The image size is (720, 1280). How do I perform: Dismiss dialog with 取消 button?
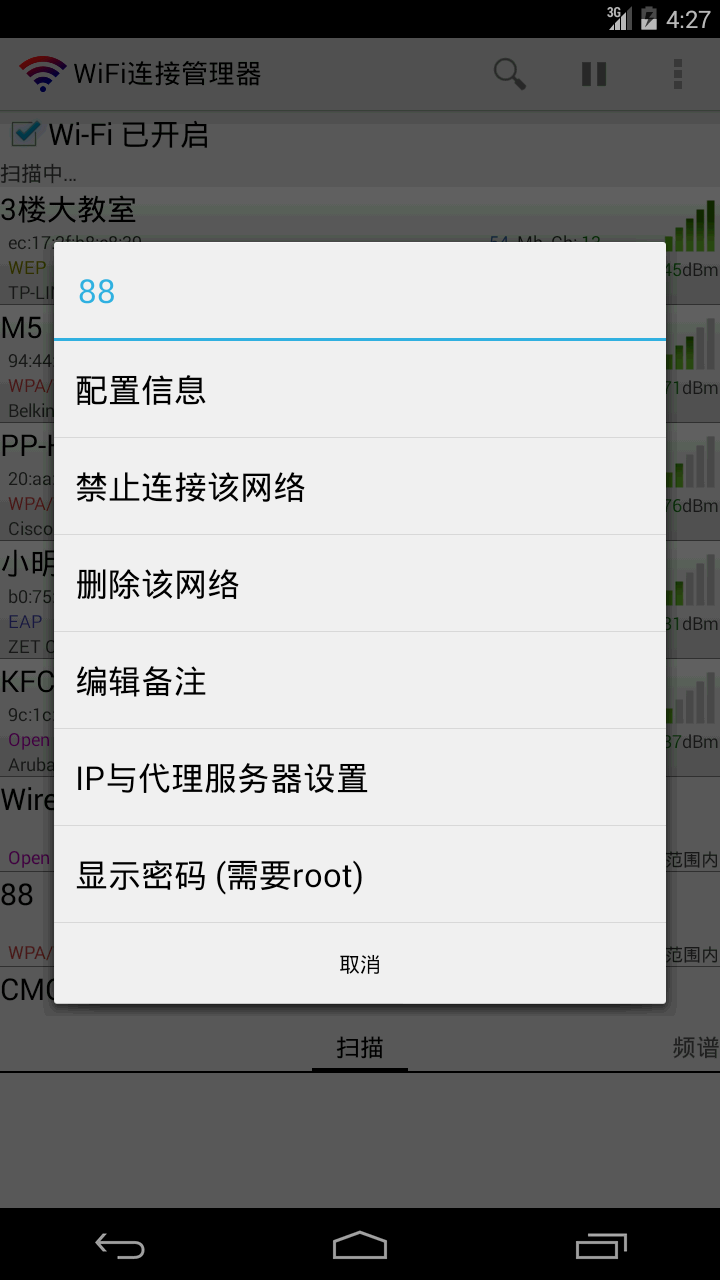(359, 964)
